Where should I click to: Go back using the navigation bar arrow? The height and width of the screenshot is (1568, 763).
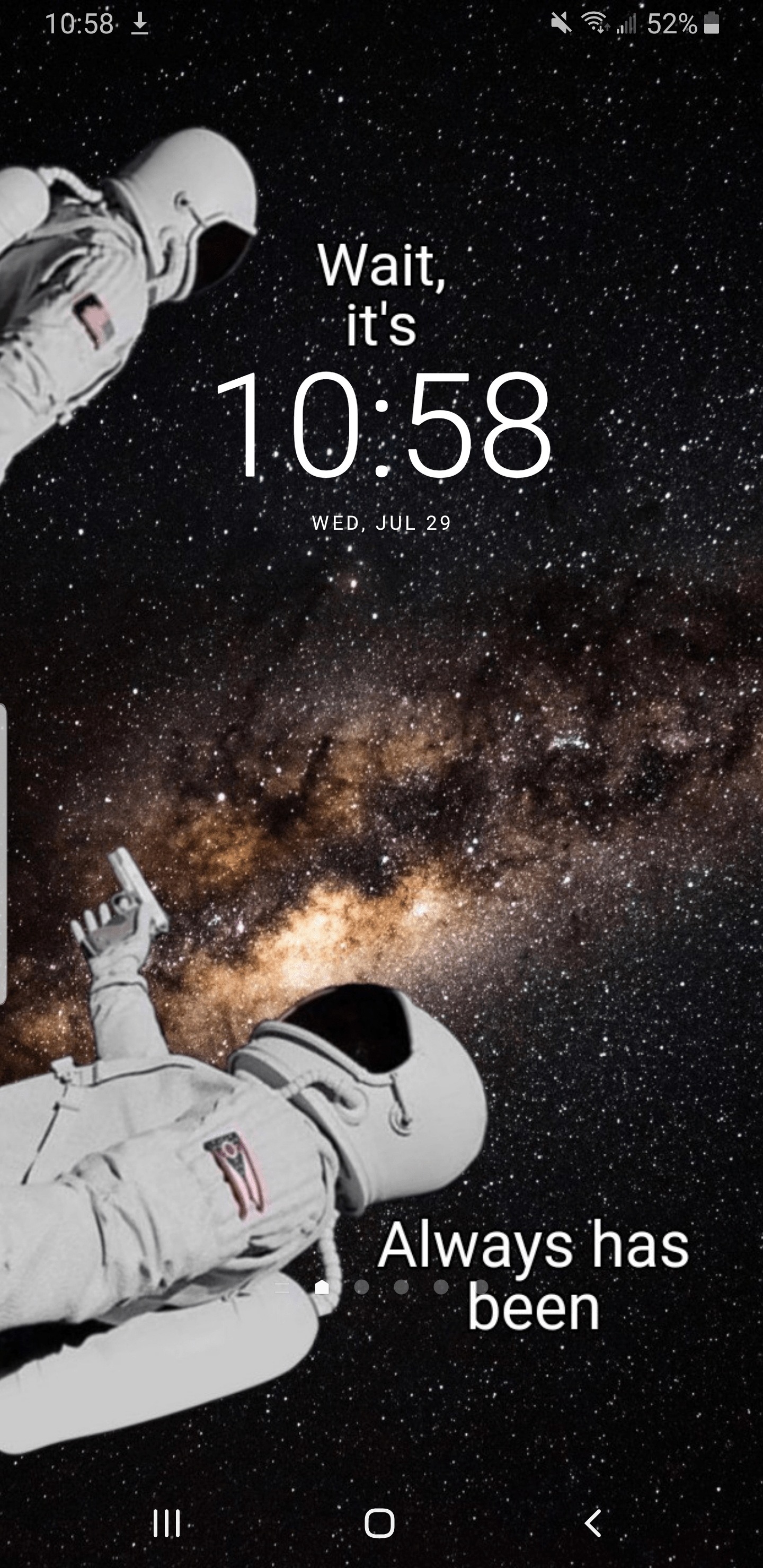pyautogui.click(x=593, y=1524)
